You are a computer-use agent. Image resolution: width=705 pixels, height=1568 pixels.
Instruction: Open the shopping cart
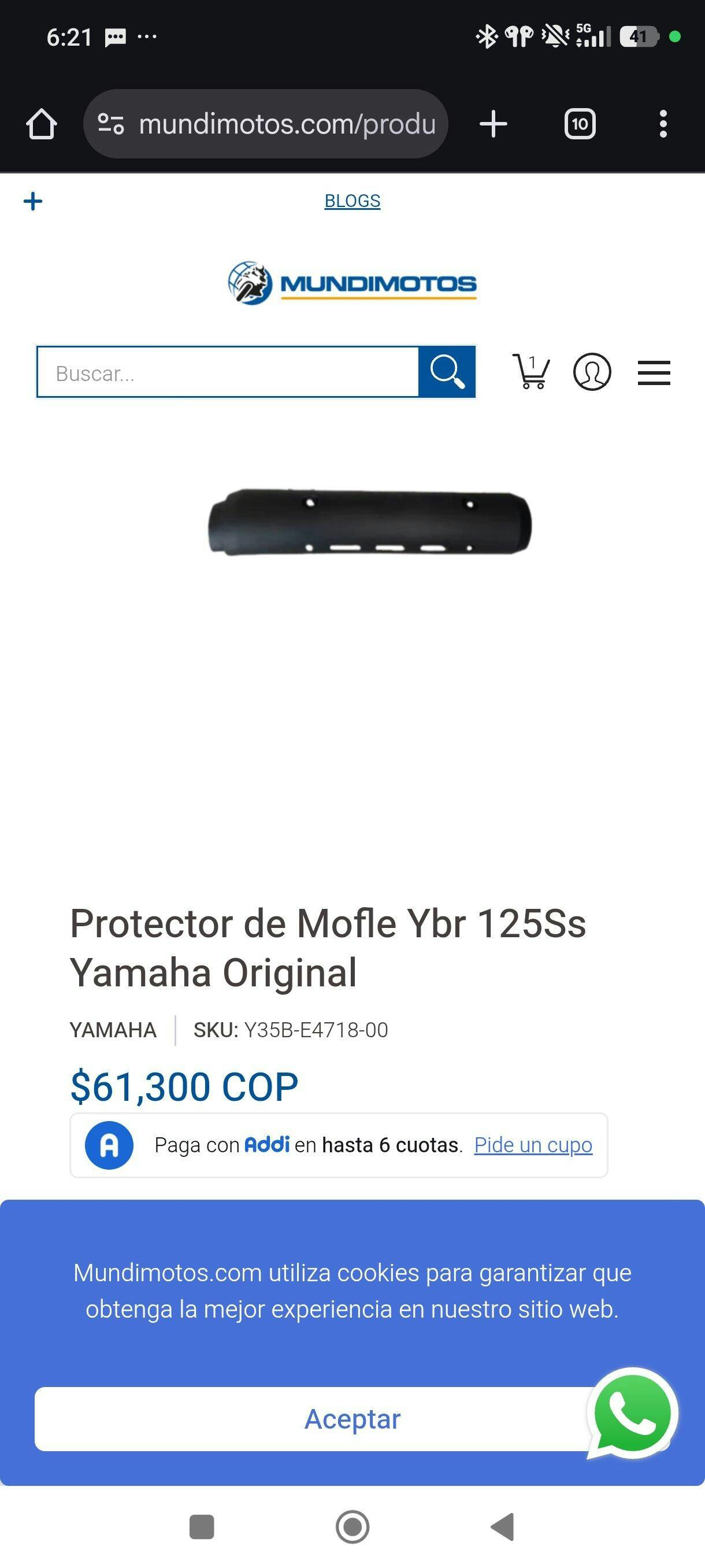point(531,371)
